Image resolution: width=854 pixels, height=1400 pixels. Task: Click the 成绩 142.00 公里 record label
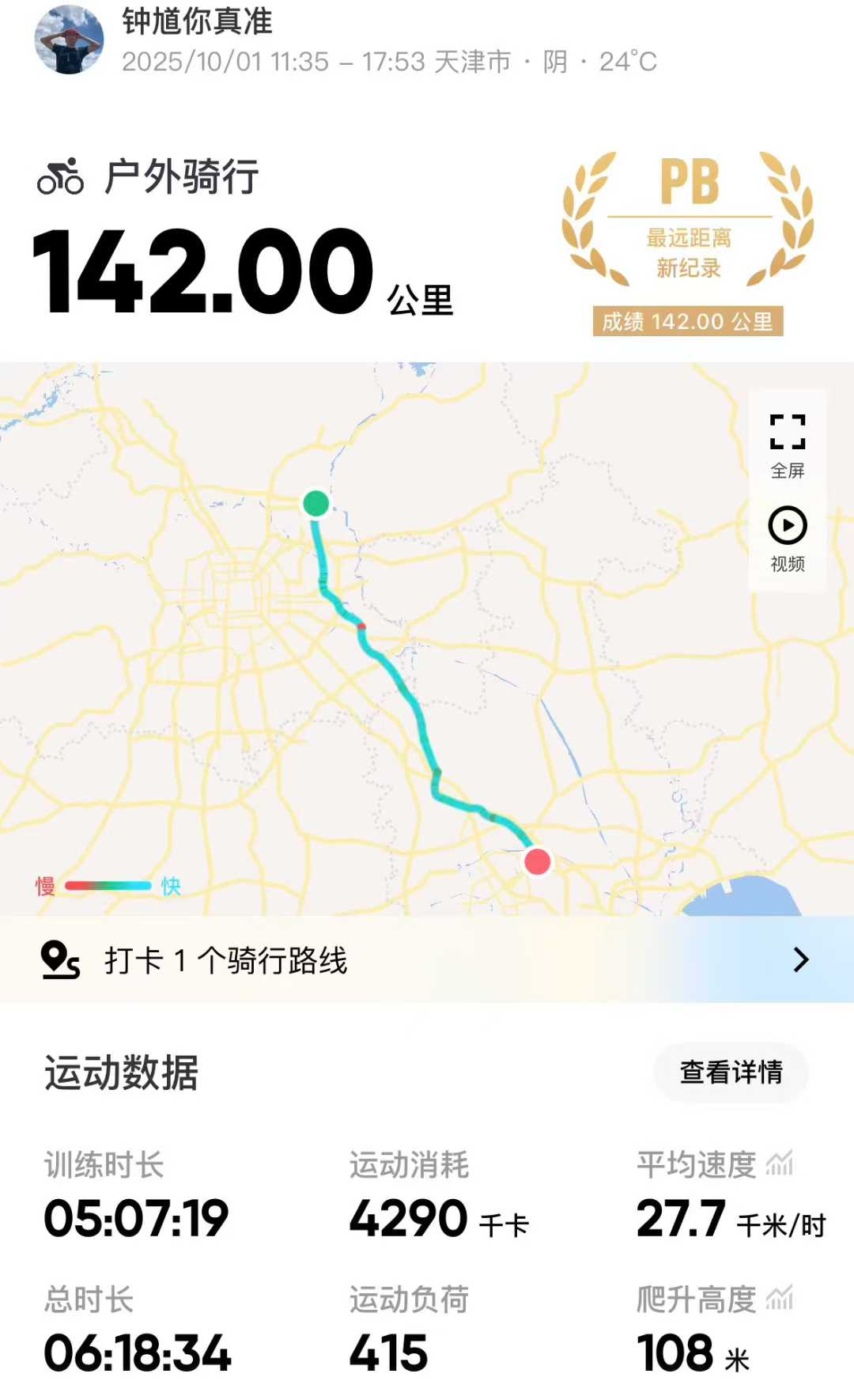pyautogui.click(x=686, y=322)
